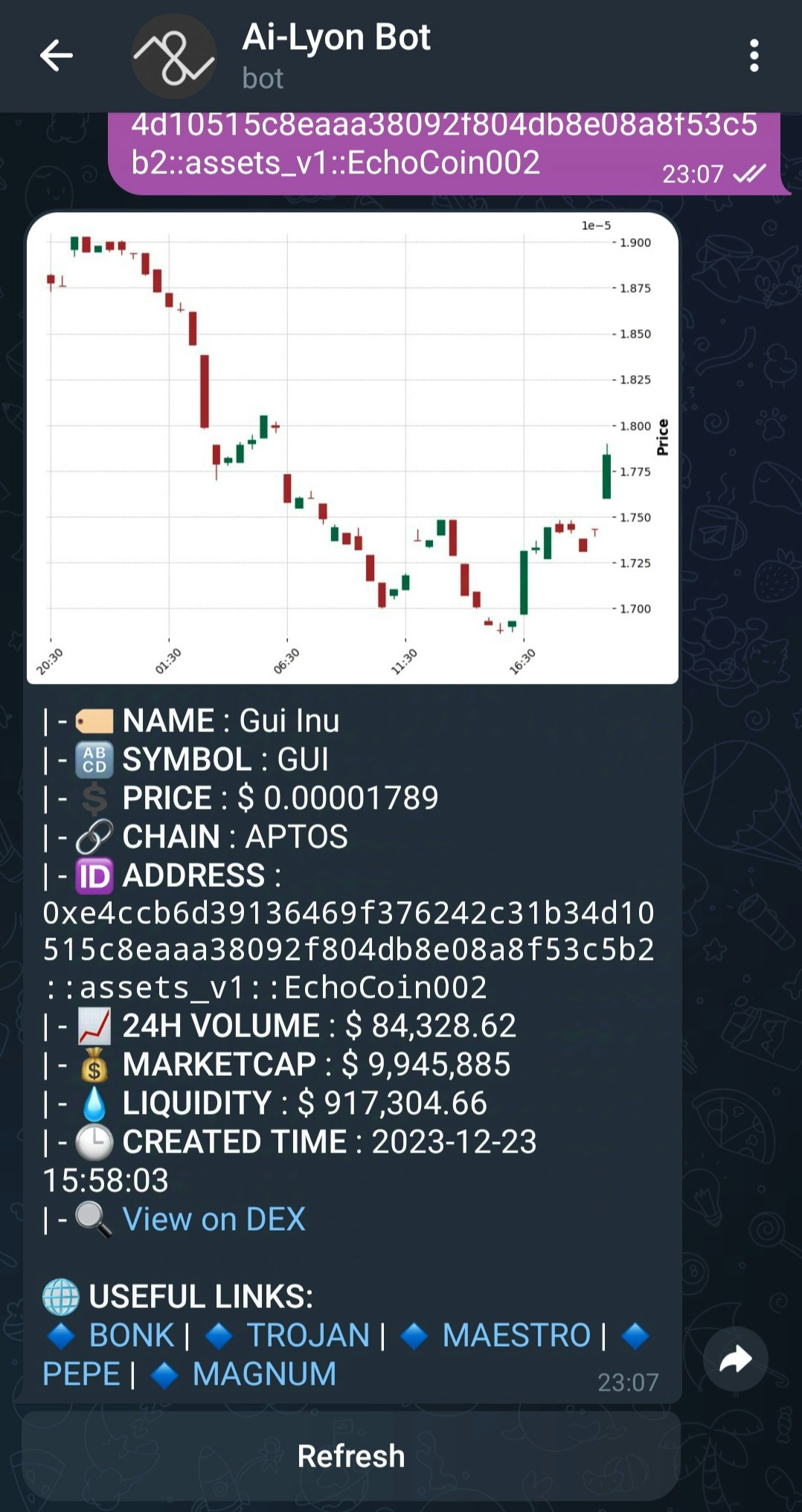Open the BONK link
Screen dimensions: 802x1512
coord(132,1335)
